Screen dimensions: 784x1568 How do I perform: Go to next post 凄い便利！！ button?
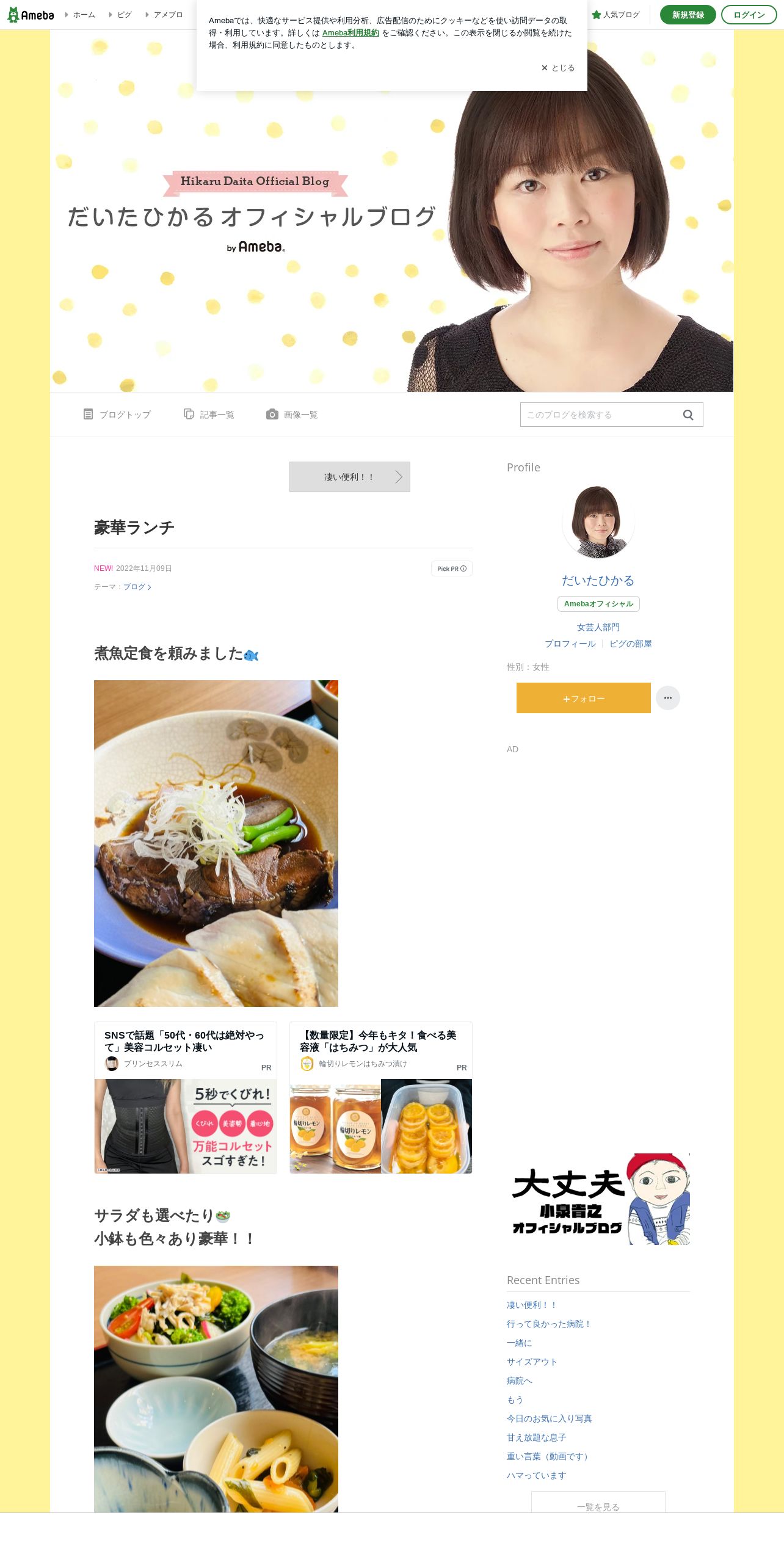point(350,477)
